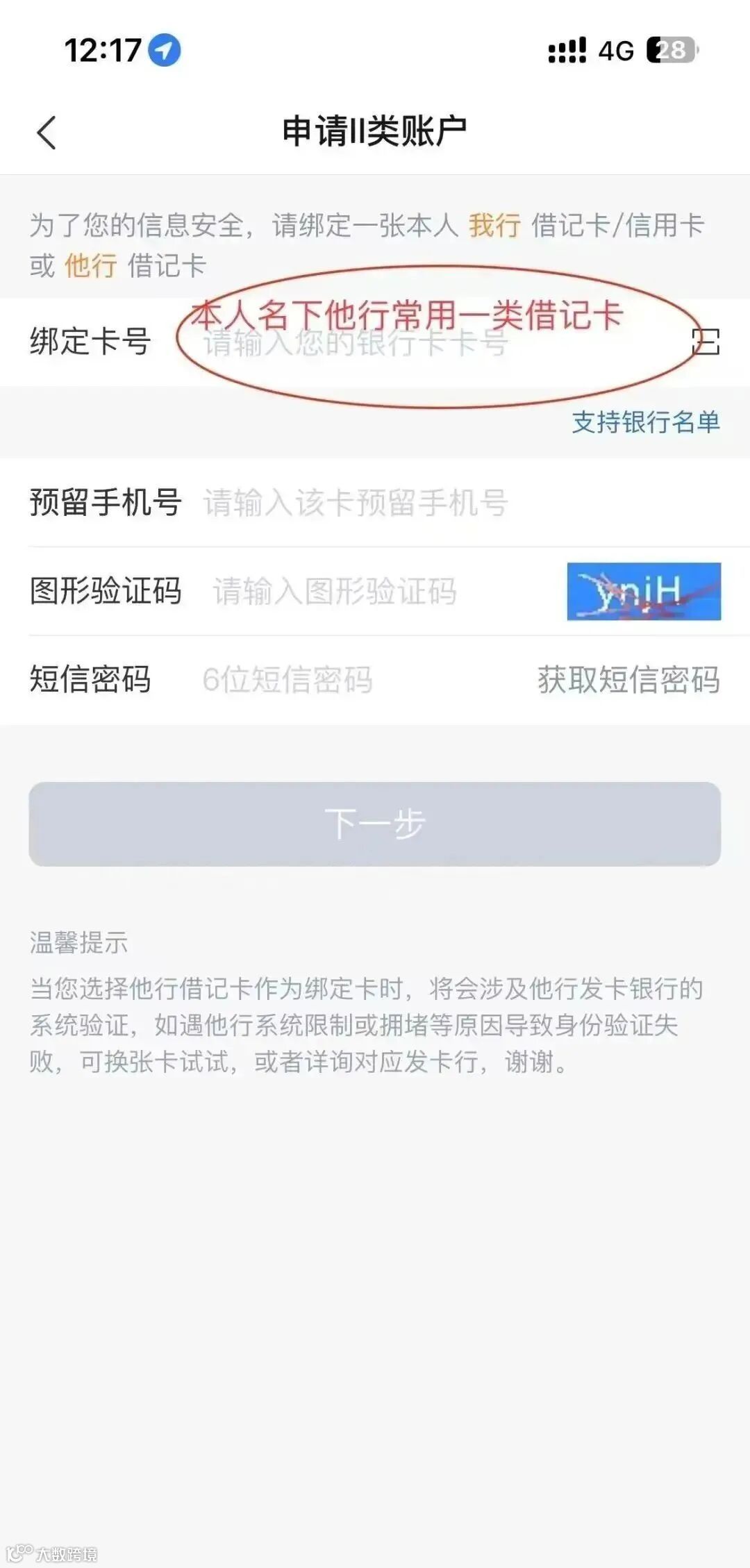Viewport: 750px width, 1568px height.
Task: Tap the 4G network indicator
Action: (x=617, y=50)
